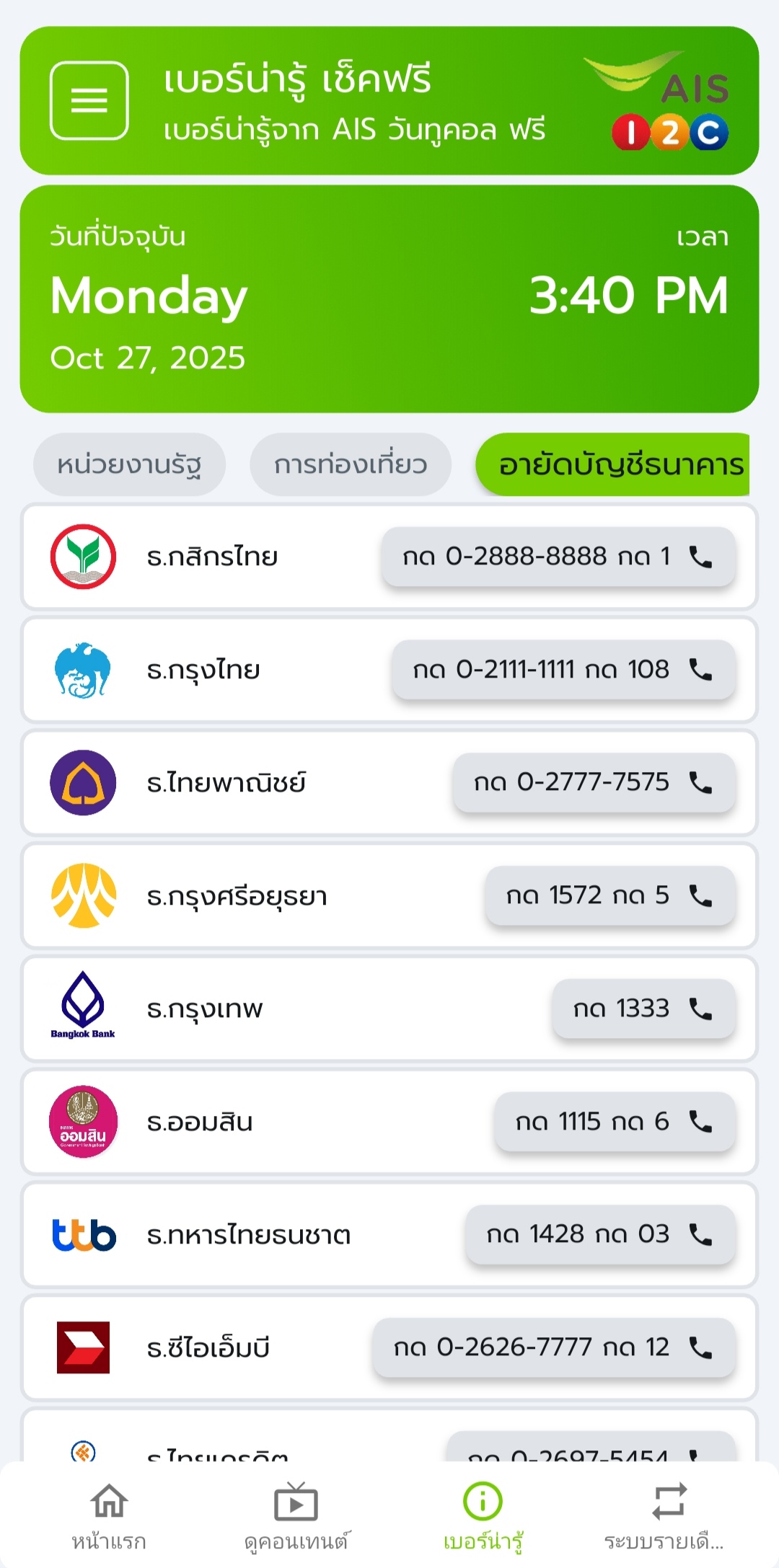The height and width of the screenshot is (1568, 779).
Task: Tap the อายัดบัญชีธนาคาร category chip
Action: tap(615, 466)
